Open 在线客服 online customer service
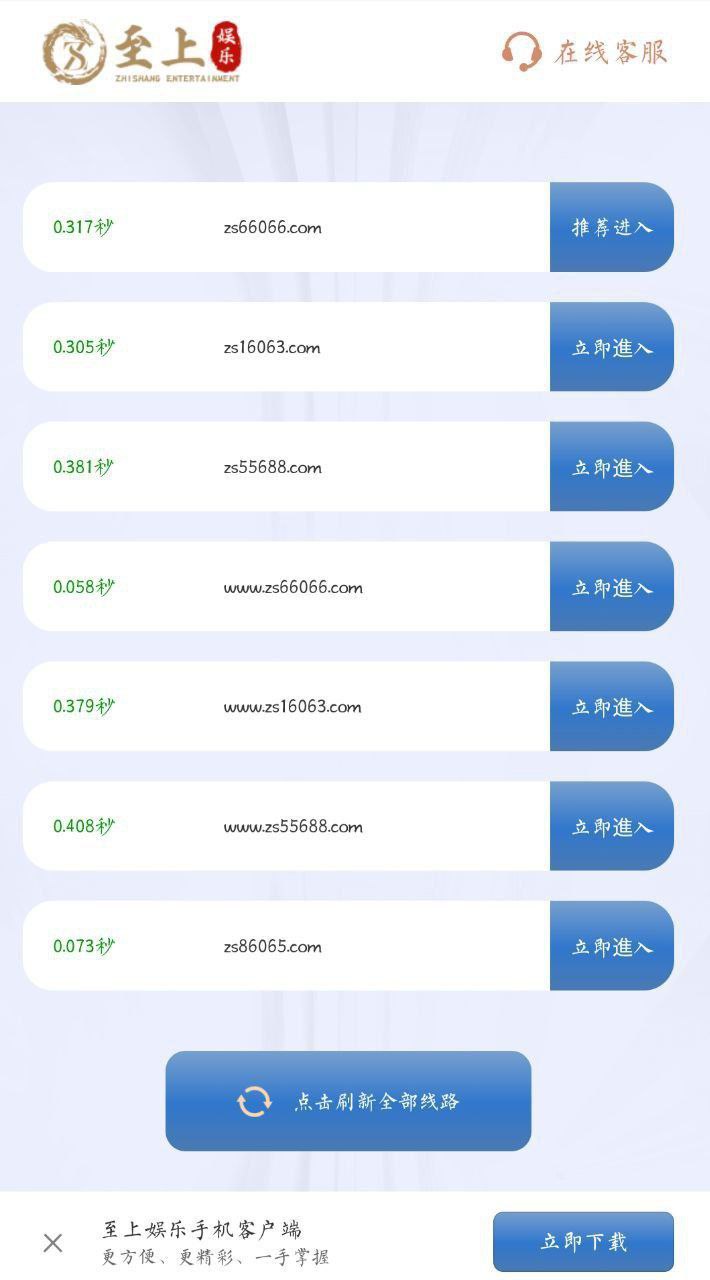710x1280 pixels. [585, 51]
